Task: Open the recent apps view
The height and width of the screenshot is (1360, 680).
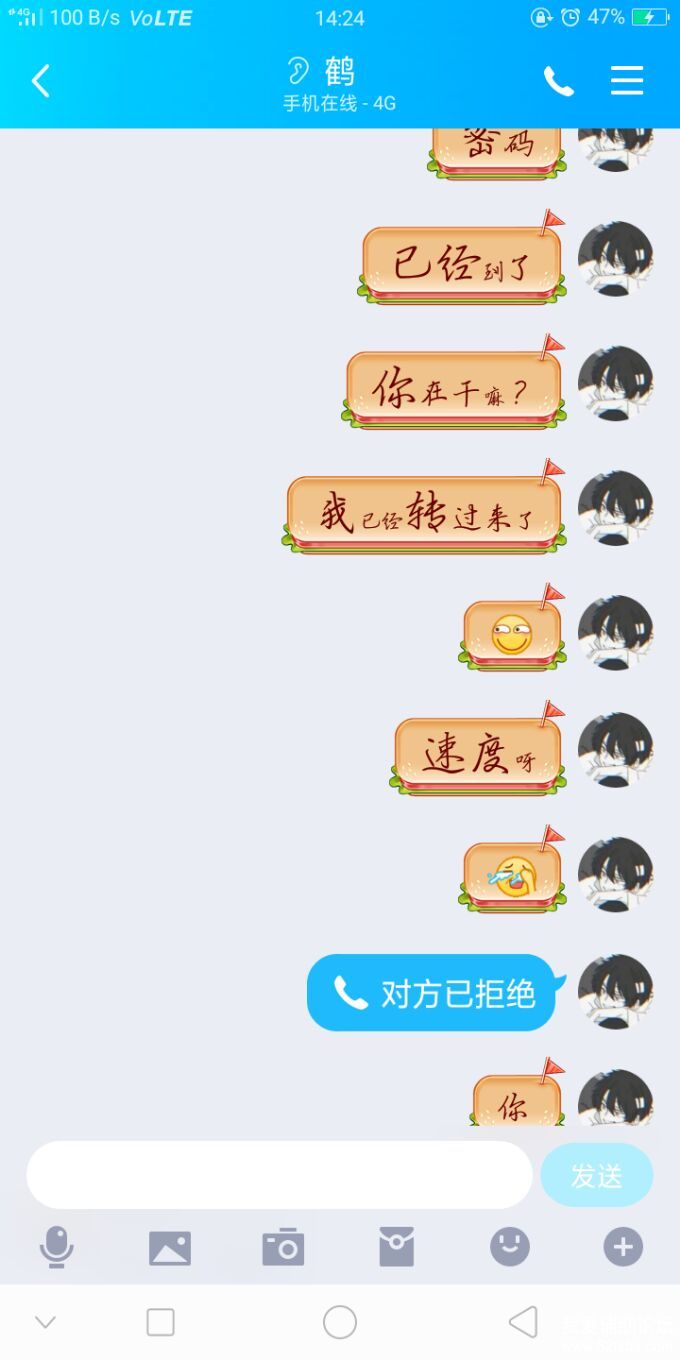Action: point(161,1322)
